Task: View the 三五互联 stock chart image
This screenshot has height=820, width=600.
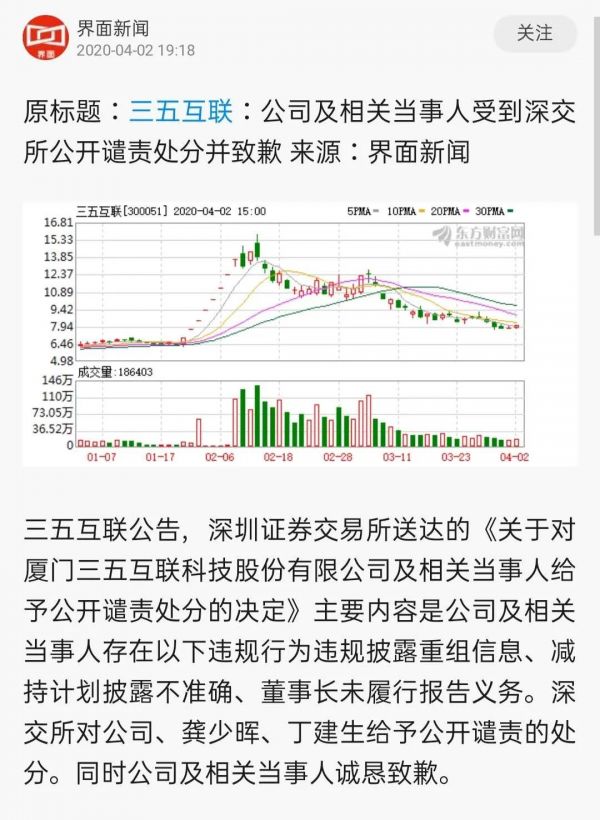Action: [x=300, y=333]
